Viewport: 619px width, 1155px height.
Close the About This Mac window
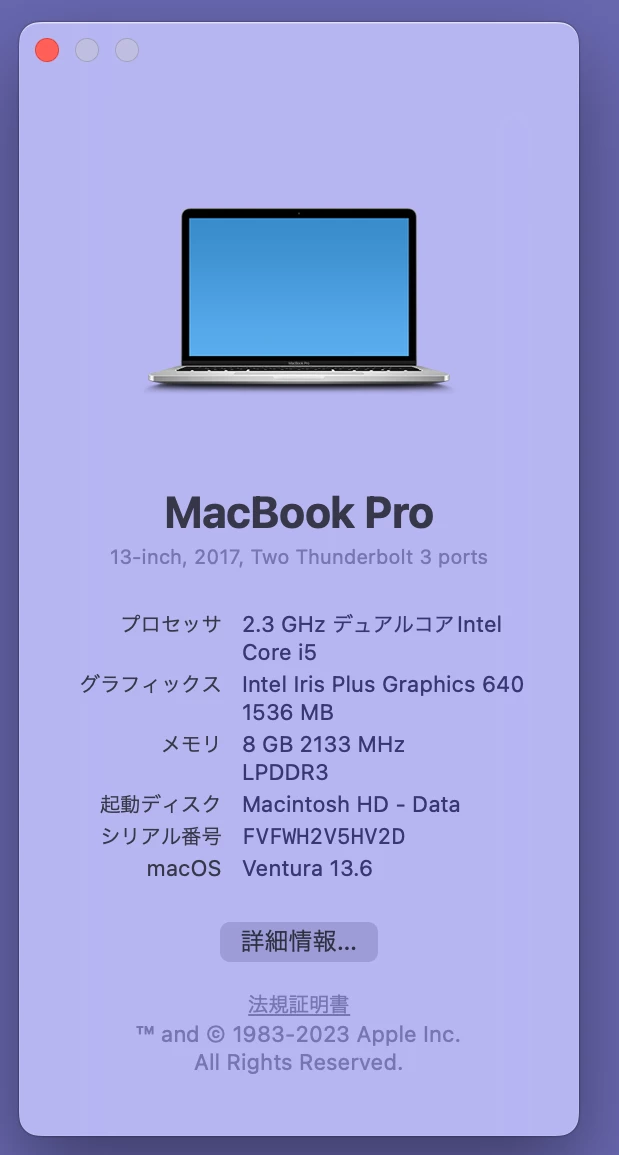click(x=47, y=50)
